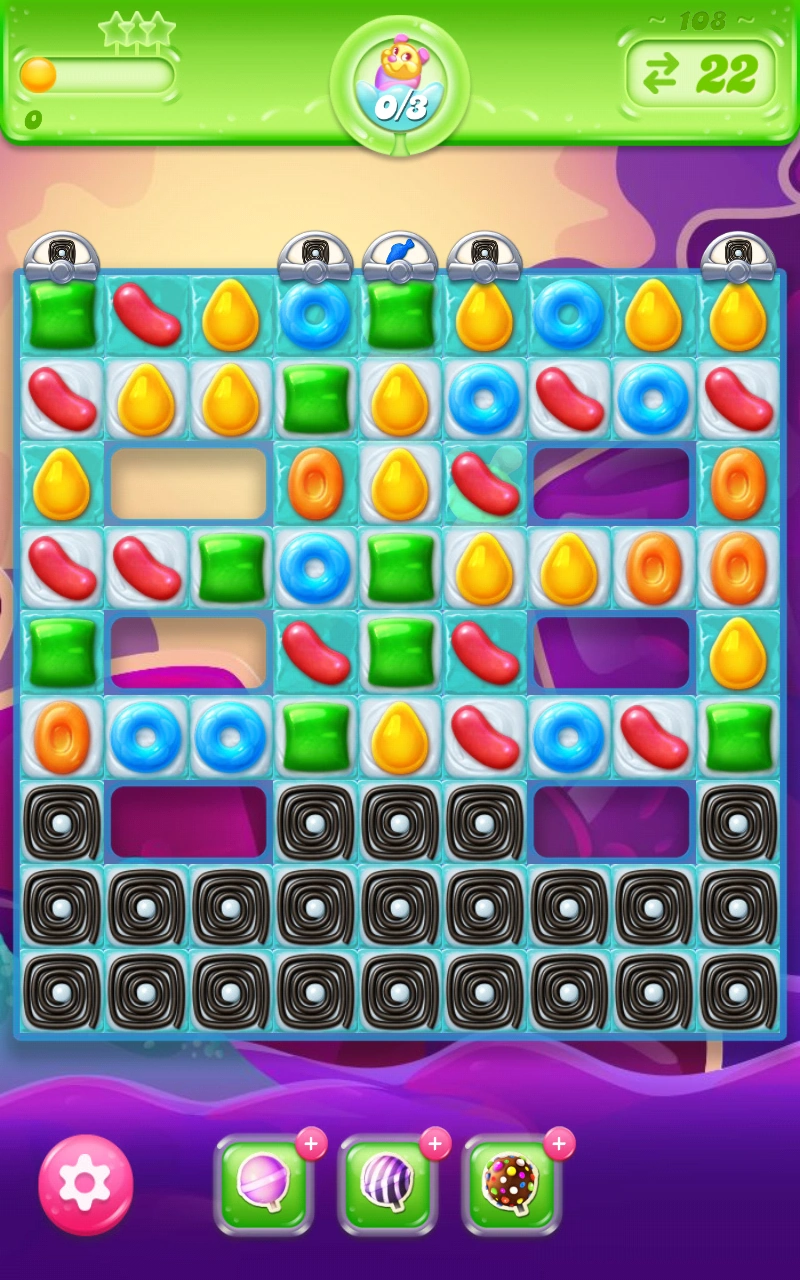Select the striped candy booster
Image resolution: width=800 pixels, height=1280 pixels.
click(387, 1185)
